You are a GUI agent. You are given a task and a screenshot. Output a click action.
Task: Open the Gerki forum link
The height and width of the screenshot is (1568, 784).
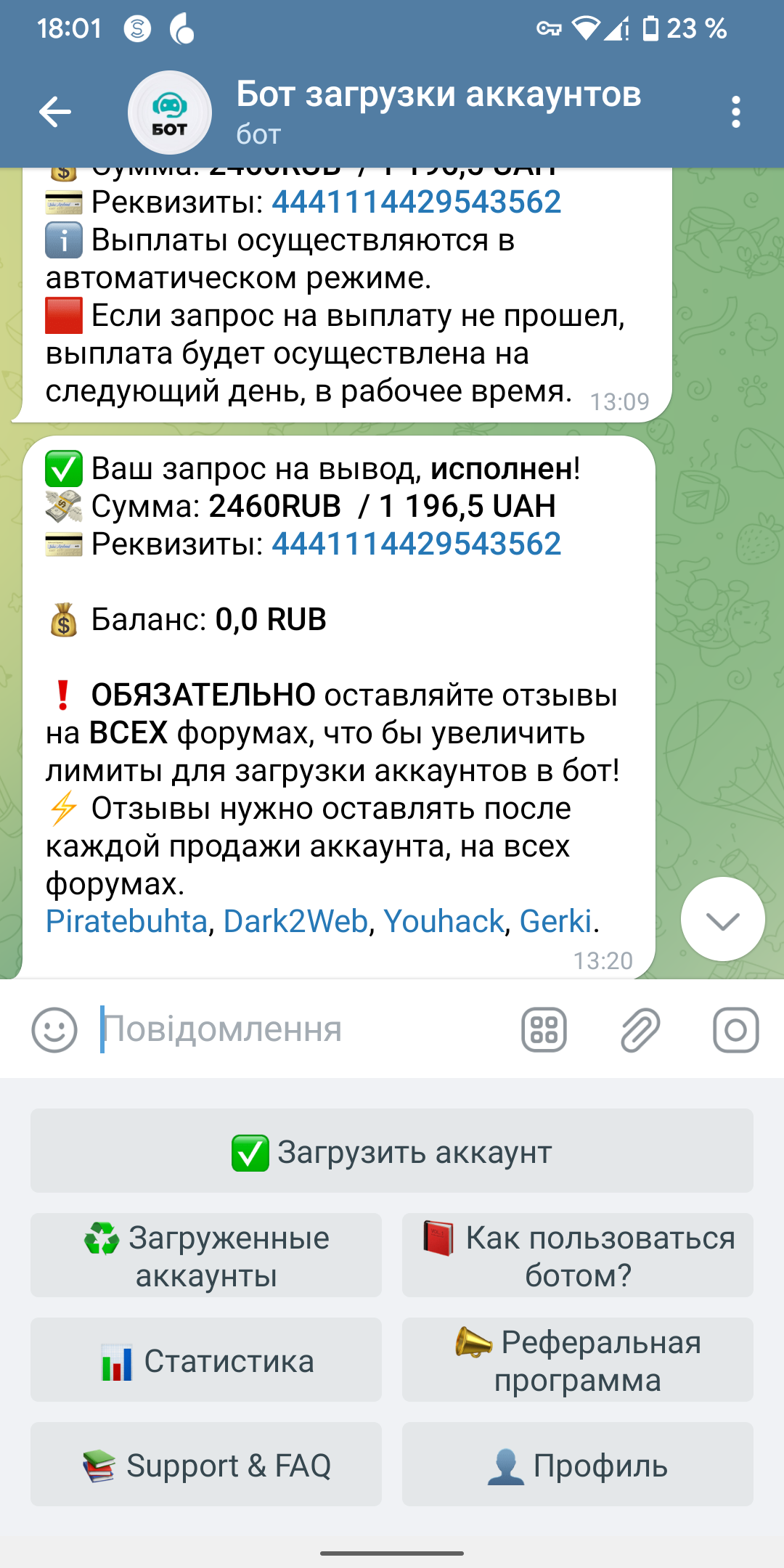[556, 921]
